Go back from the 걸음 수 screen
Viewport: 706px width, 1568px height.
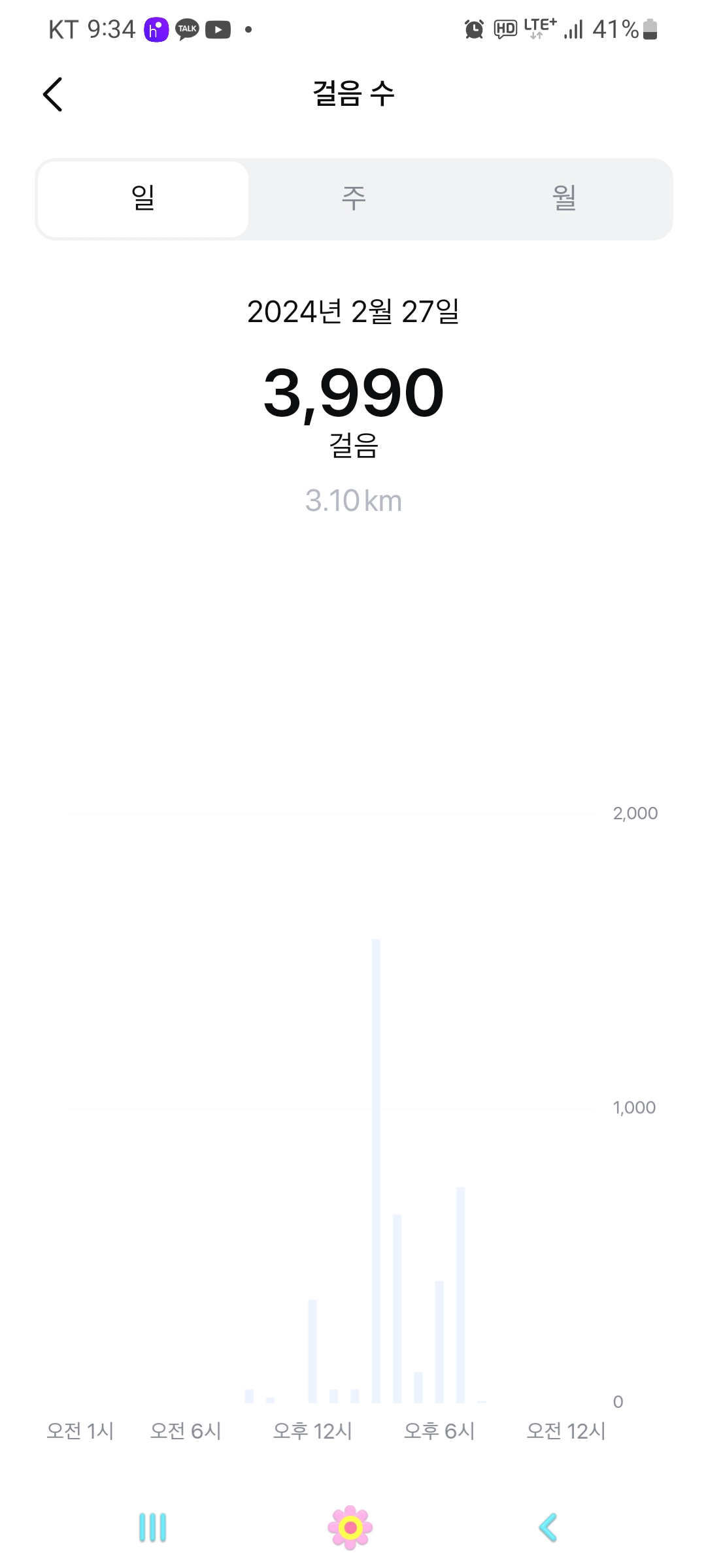tap(52, 94)
